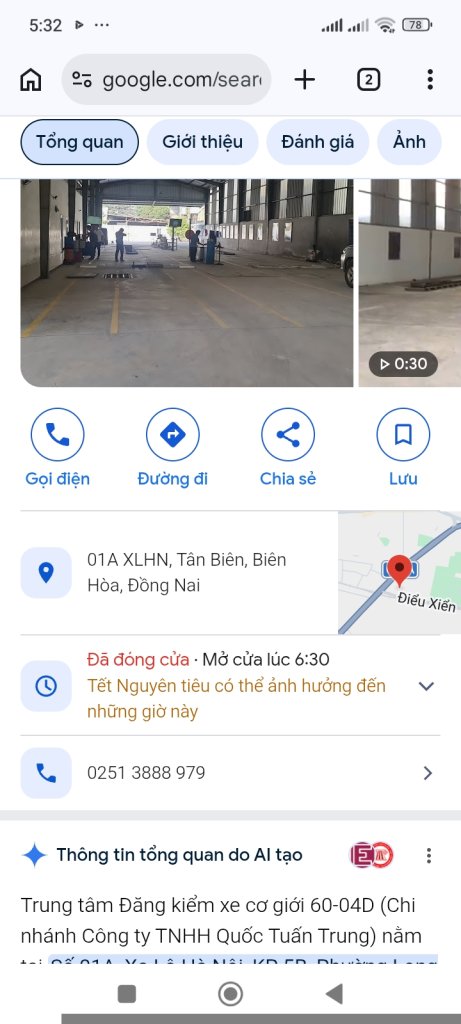Switch to the Giới thiệu tab

202,142
